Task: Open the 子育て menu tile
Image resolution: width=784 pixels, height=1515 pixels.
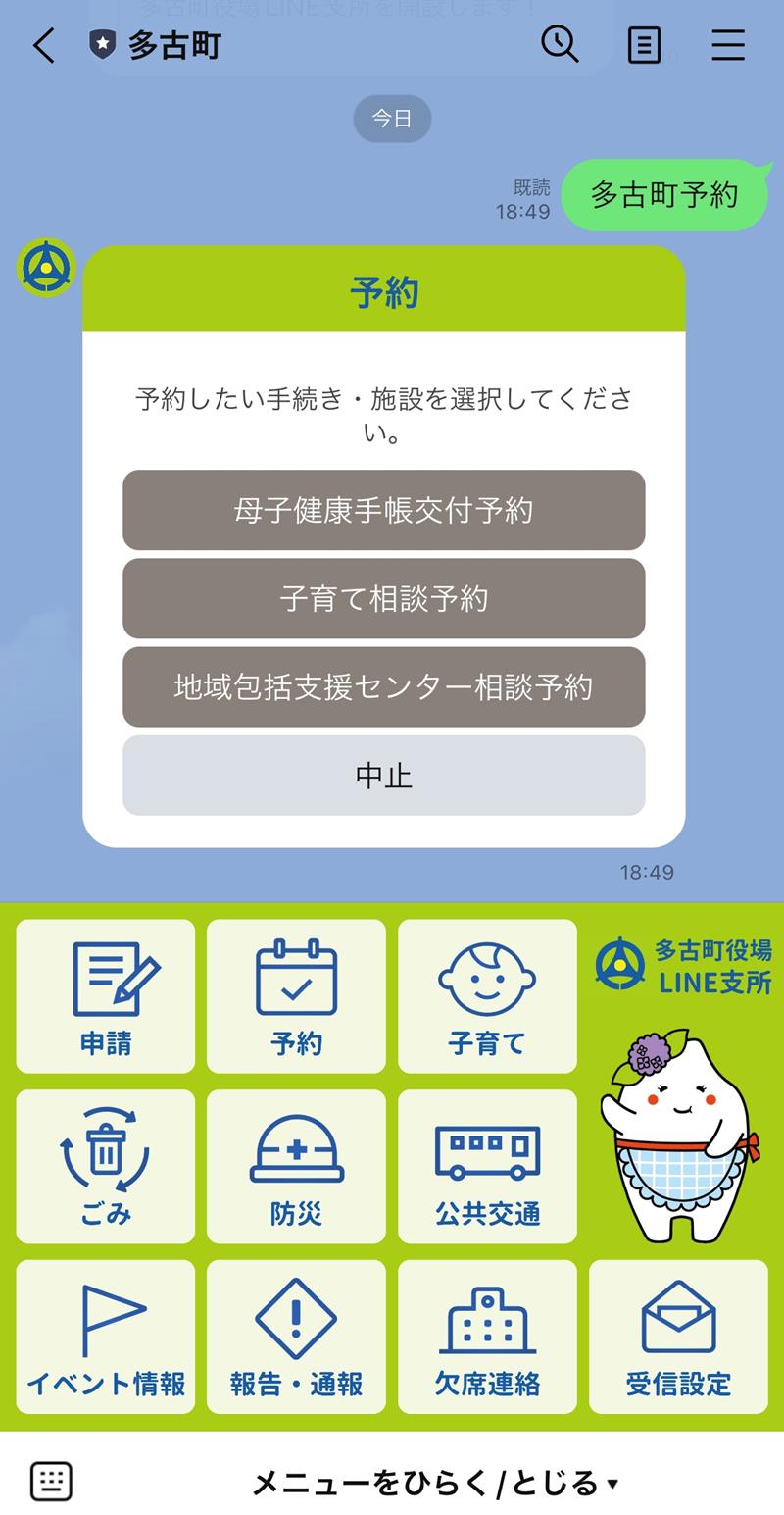Action: click(x=487, y=995)
